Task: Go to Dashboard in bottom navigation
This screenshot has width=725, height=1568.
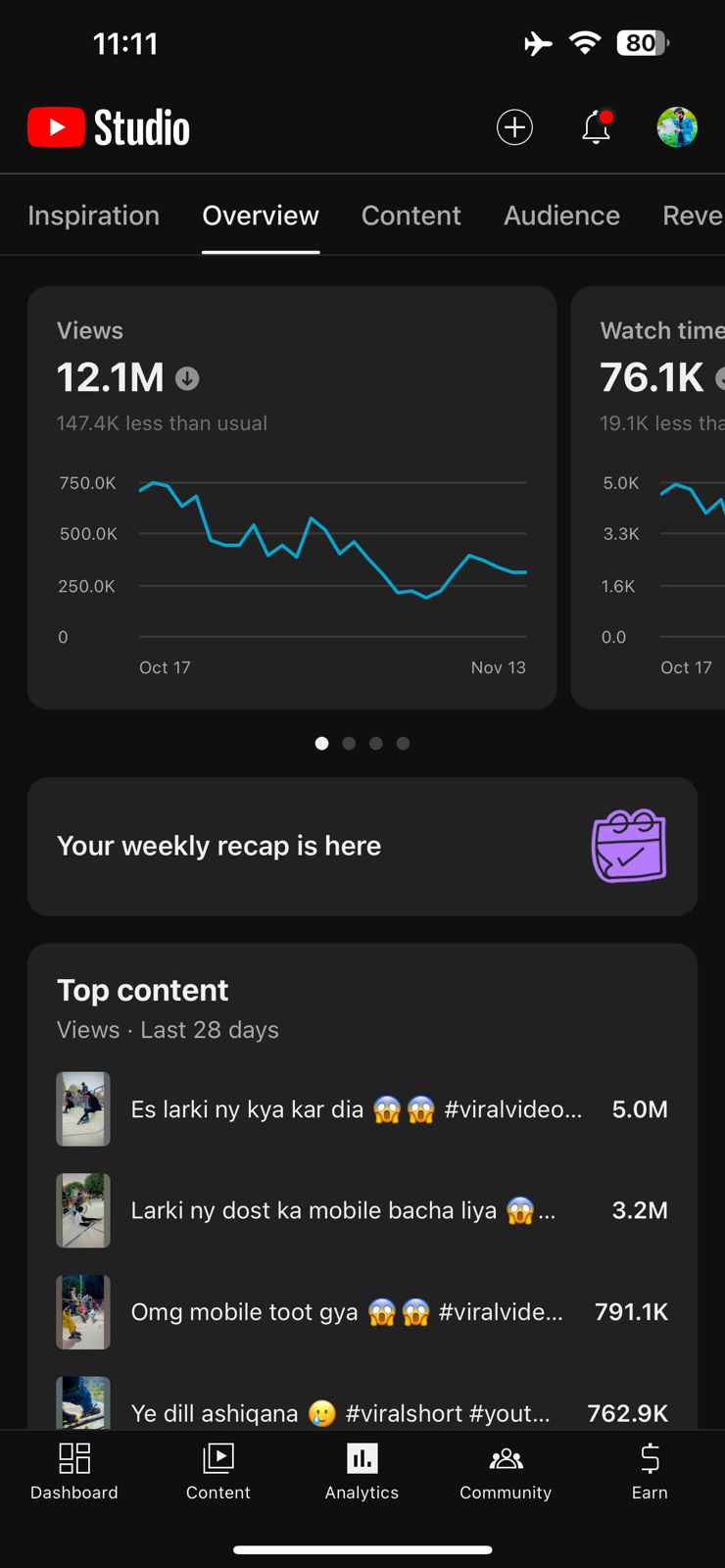Action: pyautogui.click(x=74, y=1472)
